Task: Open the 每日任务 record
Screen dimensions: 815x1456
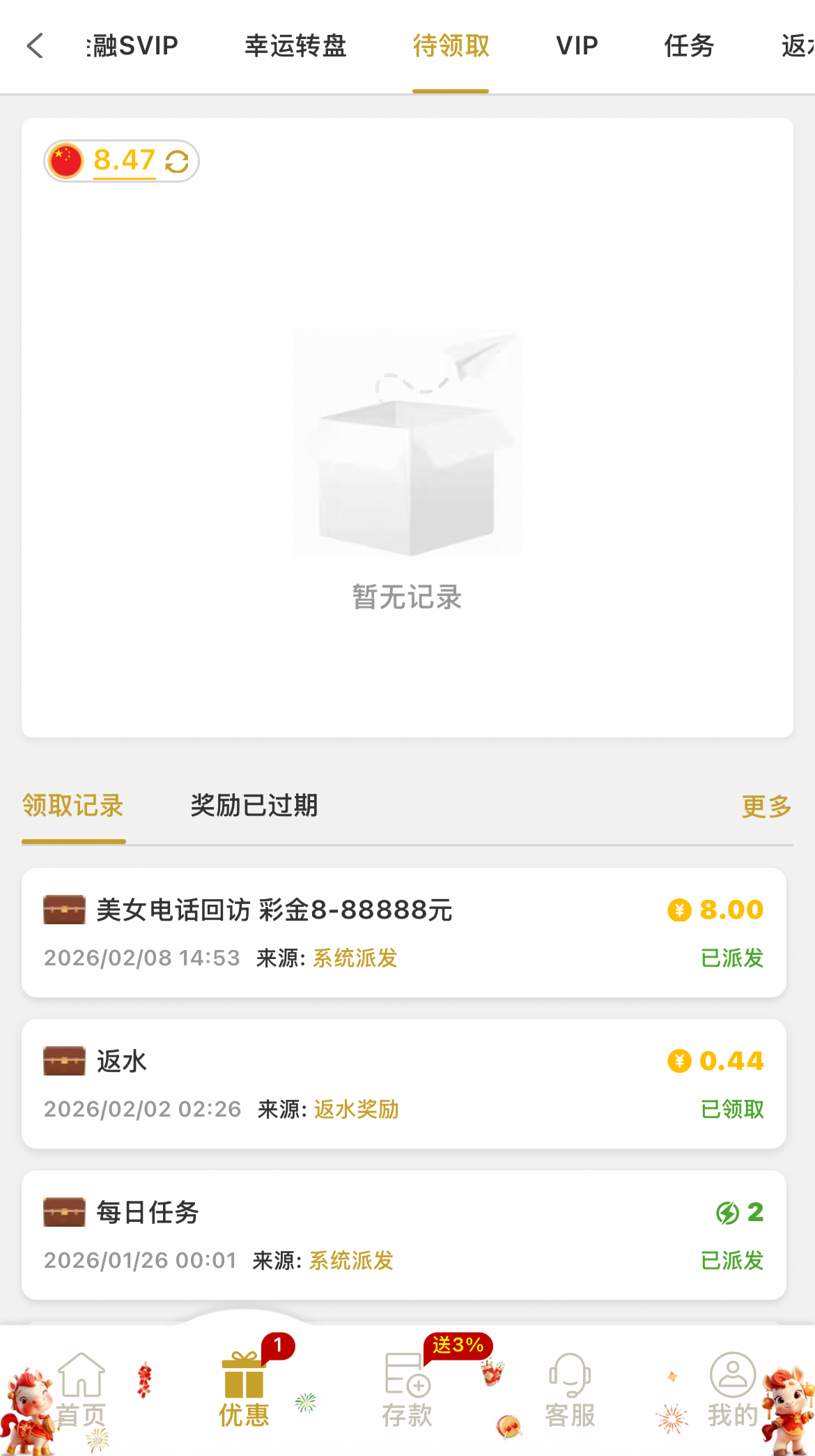Action: pos(404,1234)
